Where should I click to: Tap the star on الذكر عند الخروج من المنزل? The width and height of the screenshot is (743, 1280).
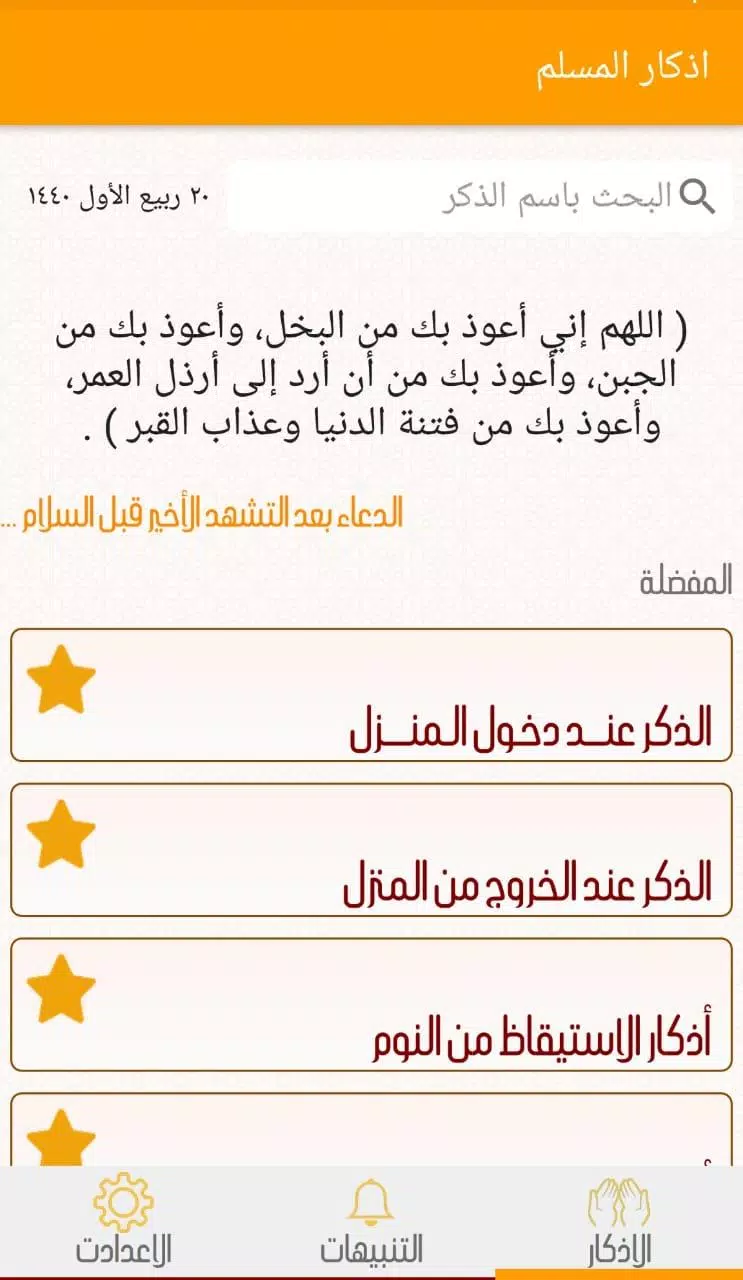[x=61, y=834]
